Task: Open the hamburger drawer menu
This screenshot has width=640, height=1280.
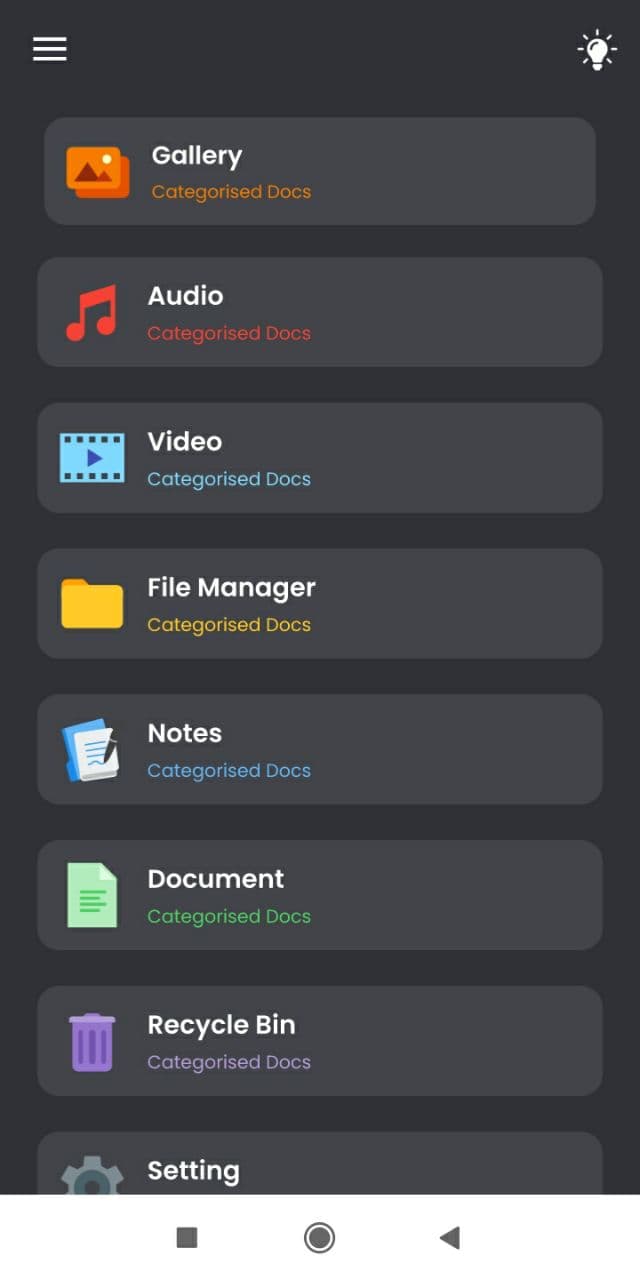Action: point(50,49)
